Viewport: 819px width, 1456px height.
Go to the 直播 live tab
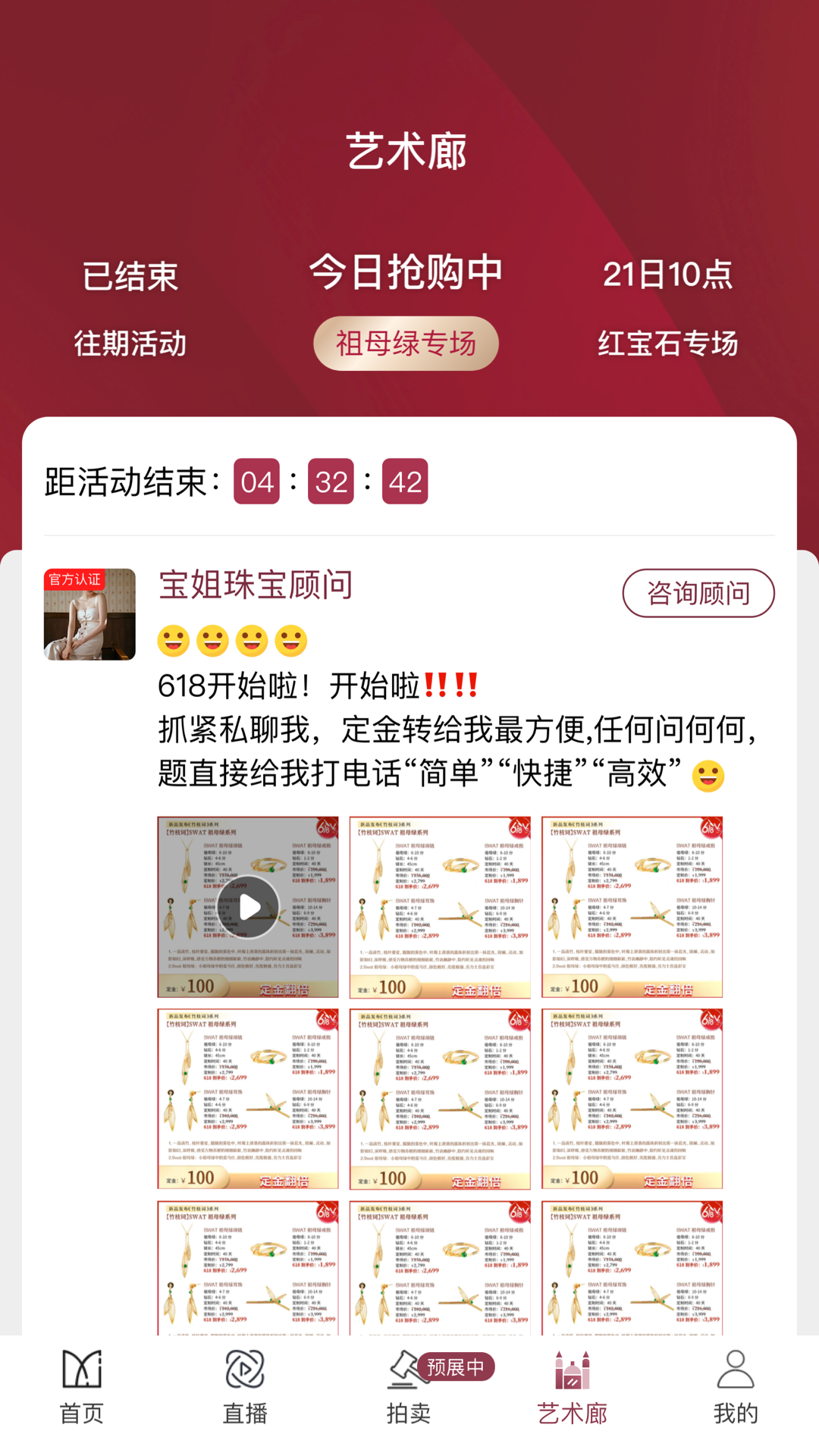(245, 1388)
